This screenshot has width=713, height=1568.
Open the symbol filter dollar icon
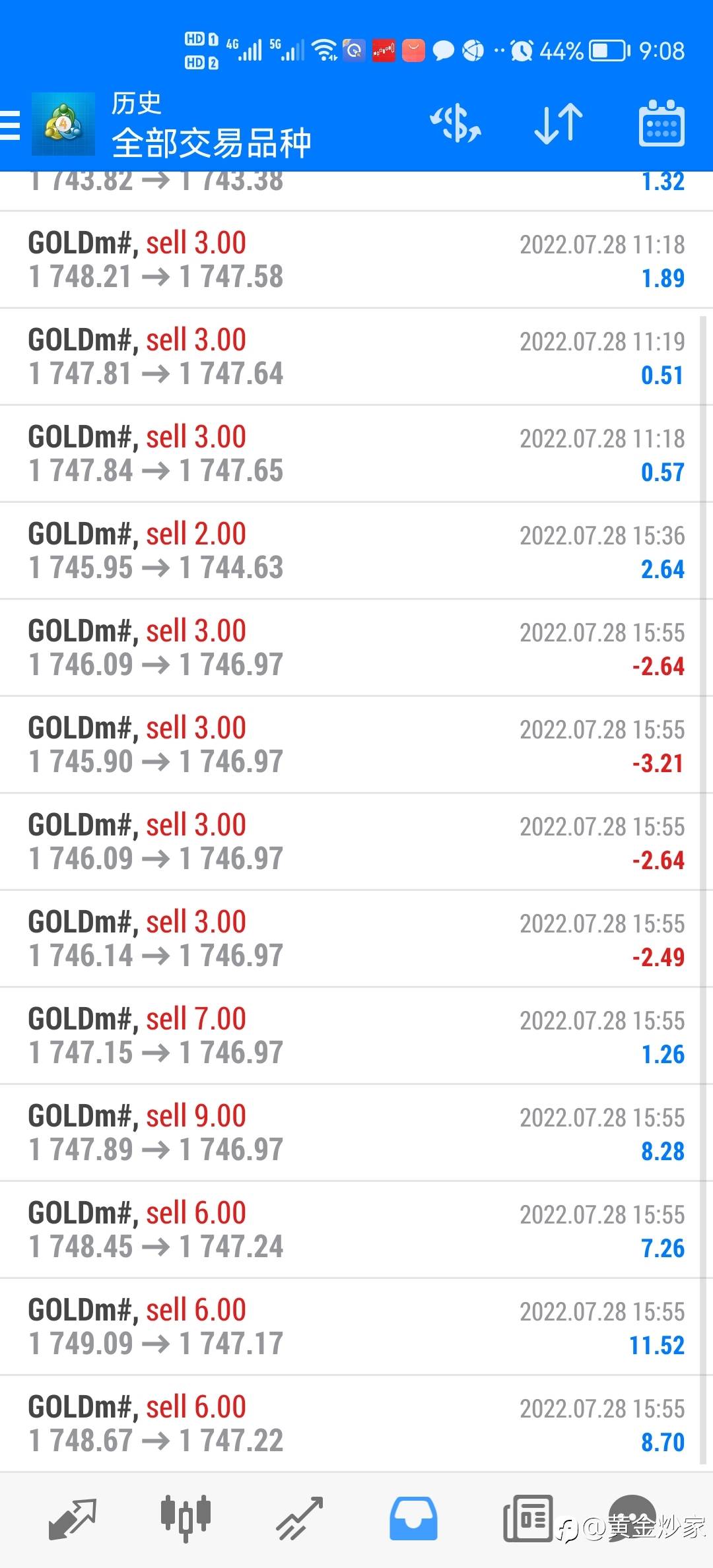456,123
